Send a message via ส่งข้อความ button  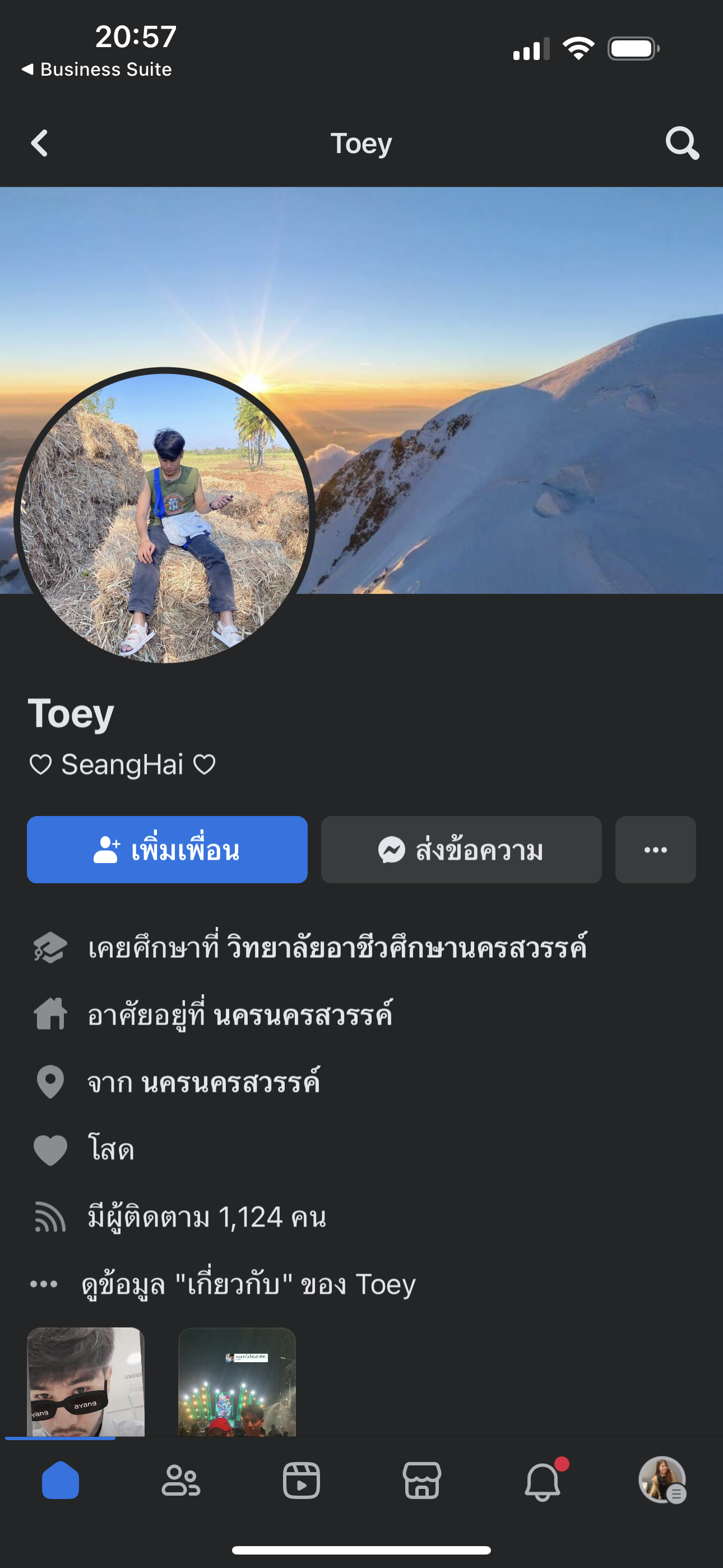(461, 849)
